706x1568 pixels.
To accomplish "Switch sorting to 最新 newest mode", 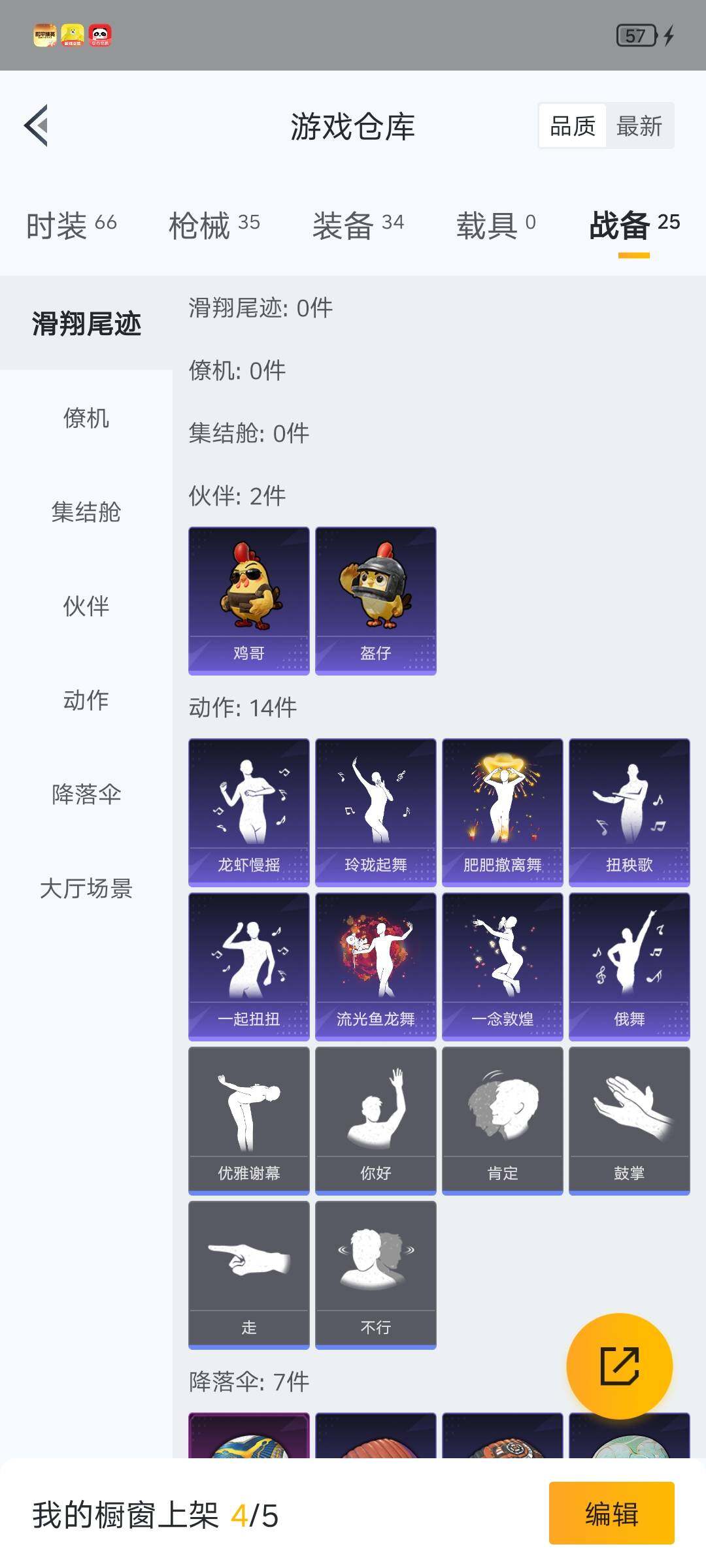I will point(640,125).
